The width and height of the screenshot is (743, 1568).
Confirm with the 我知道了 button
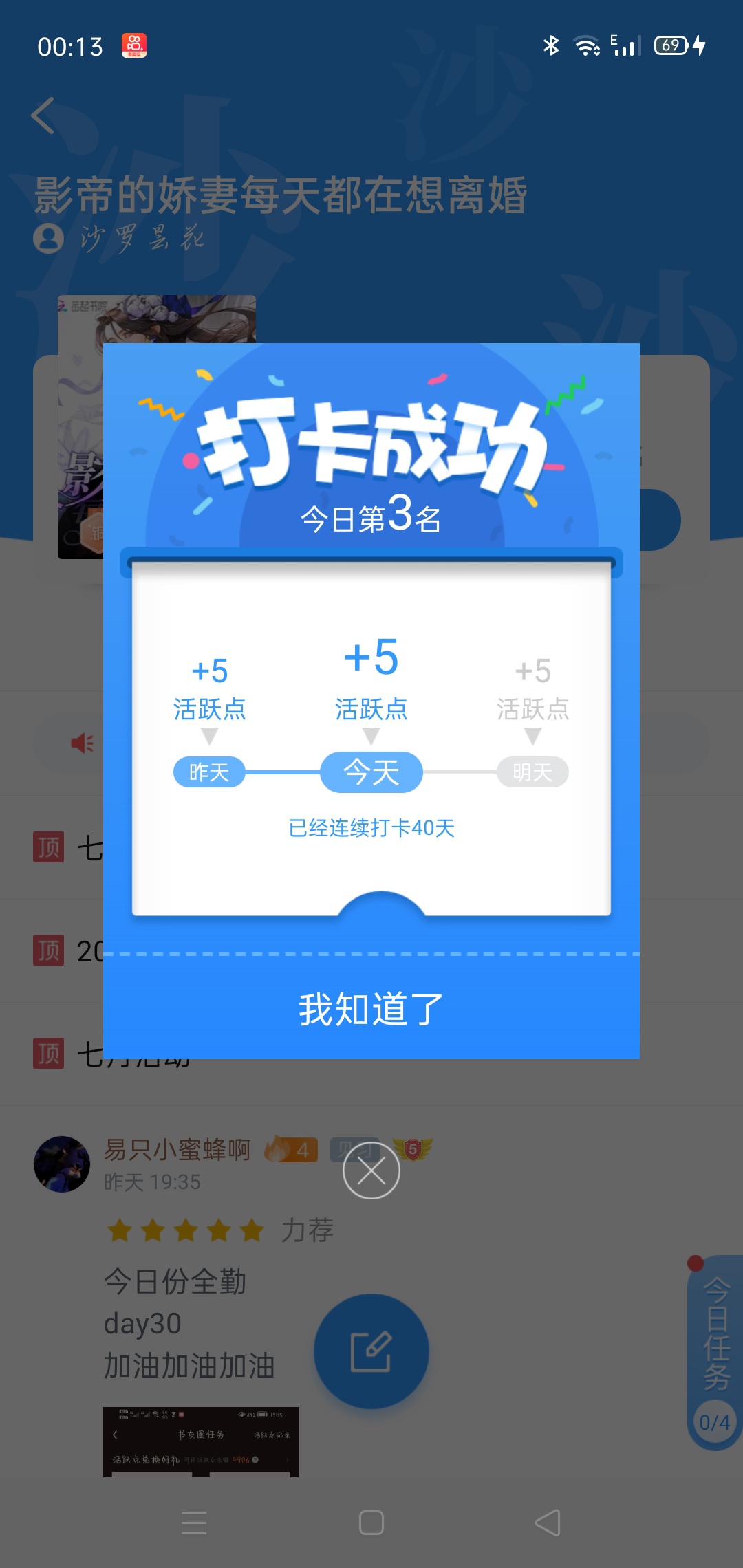(371, 1008)
